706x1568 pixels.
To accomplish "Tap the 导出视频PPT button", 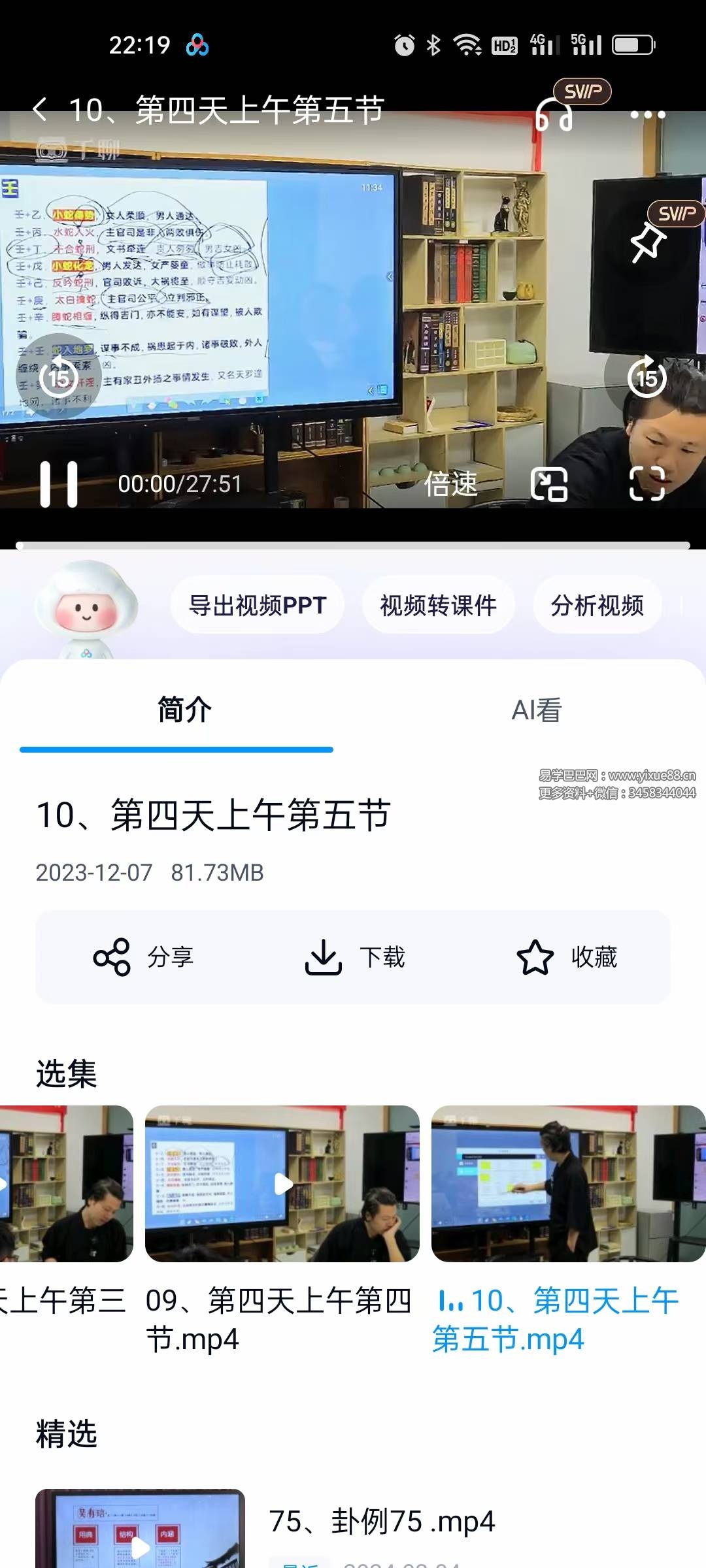I will [x=256, y=605].
